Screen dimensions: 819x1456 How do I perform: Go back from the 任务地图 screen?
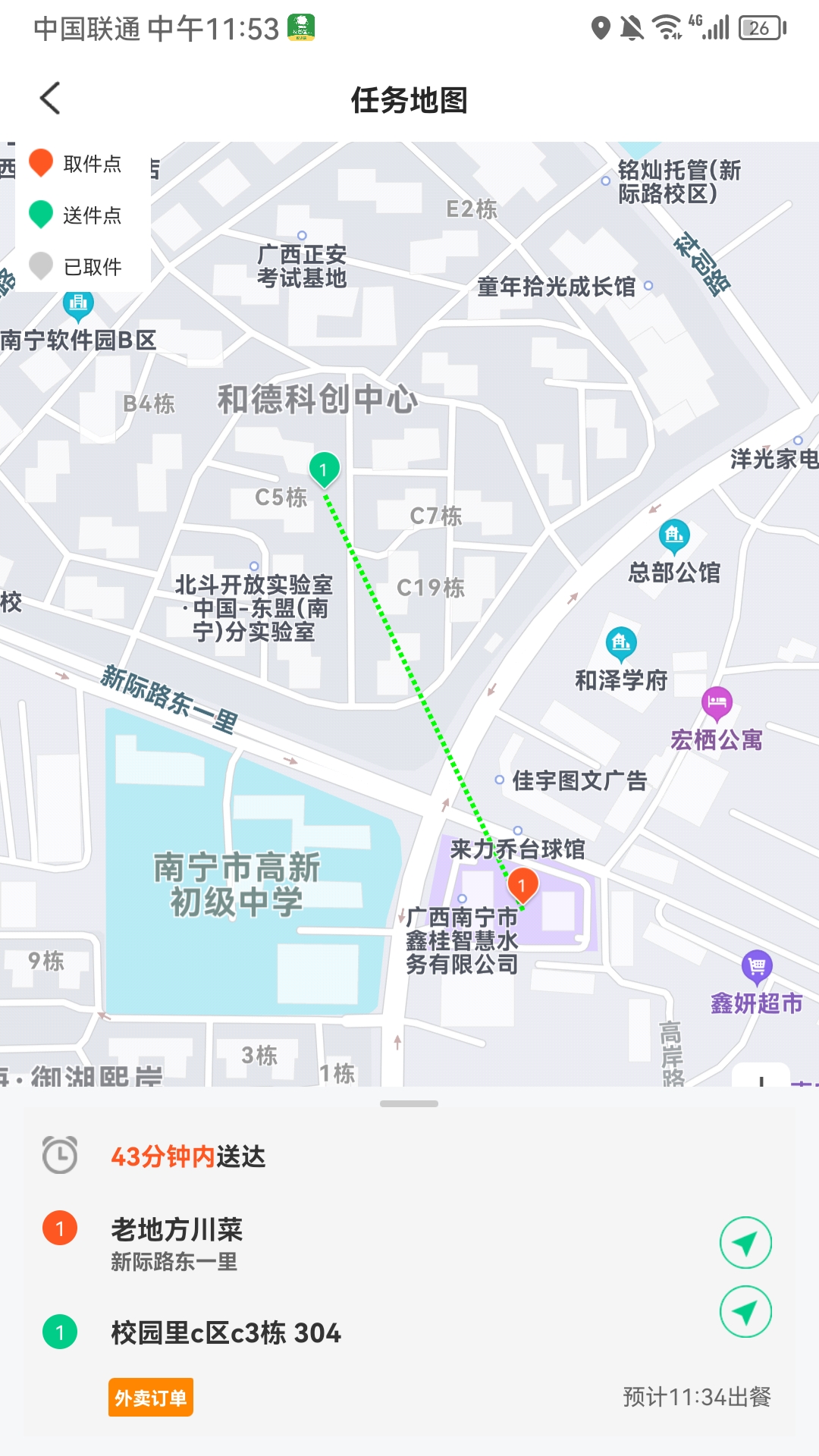click(50, 99)
